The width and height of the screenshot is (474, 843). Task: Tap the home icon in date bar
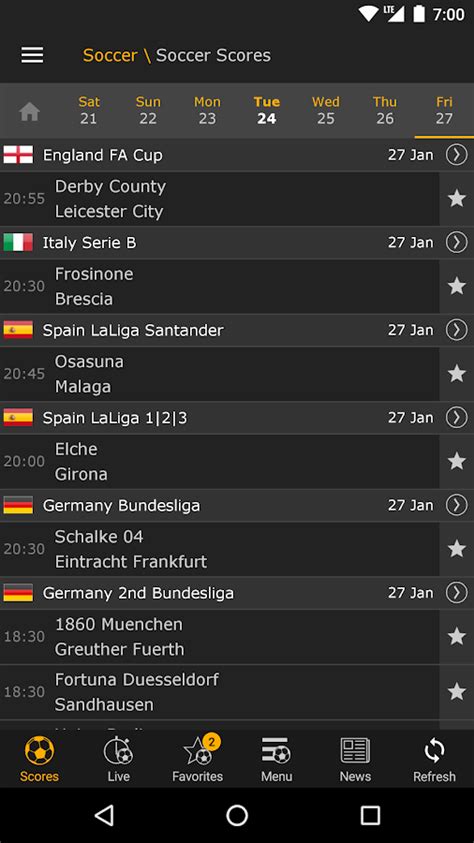(30, 111)
